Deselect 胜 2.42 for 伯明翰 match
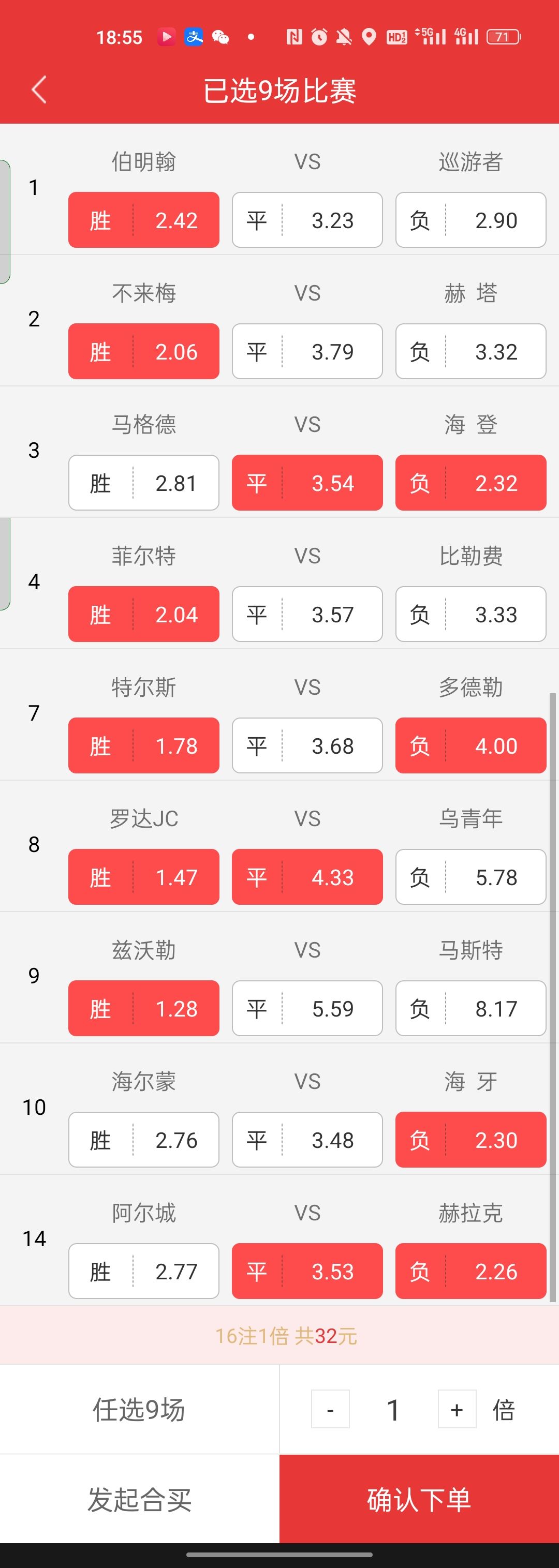This screenshot has width=559, height=1568. point(144,220)
